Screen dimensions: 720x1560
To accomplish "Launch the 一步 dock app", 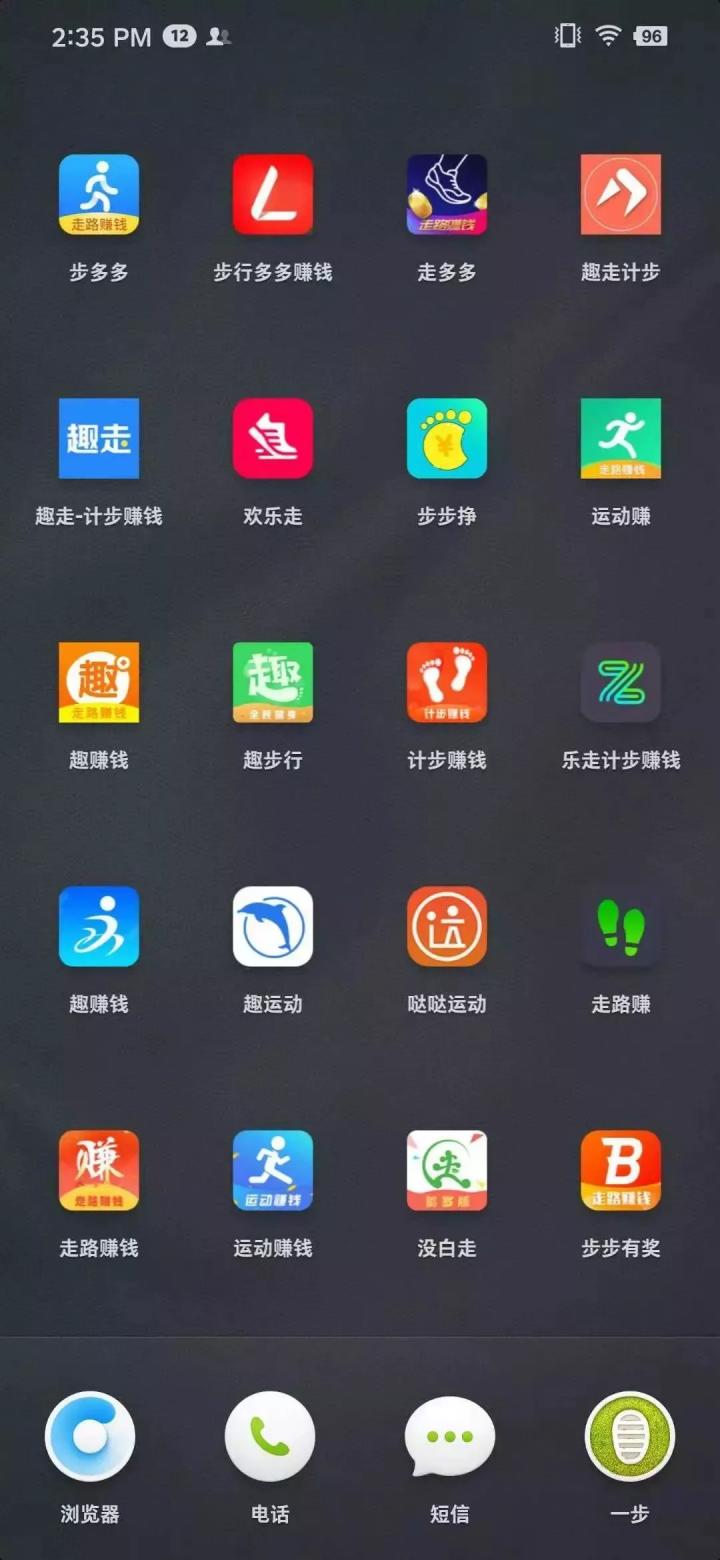I will point(630,1436).
